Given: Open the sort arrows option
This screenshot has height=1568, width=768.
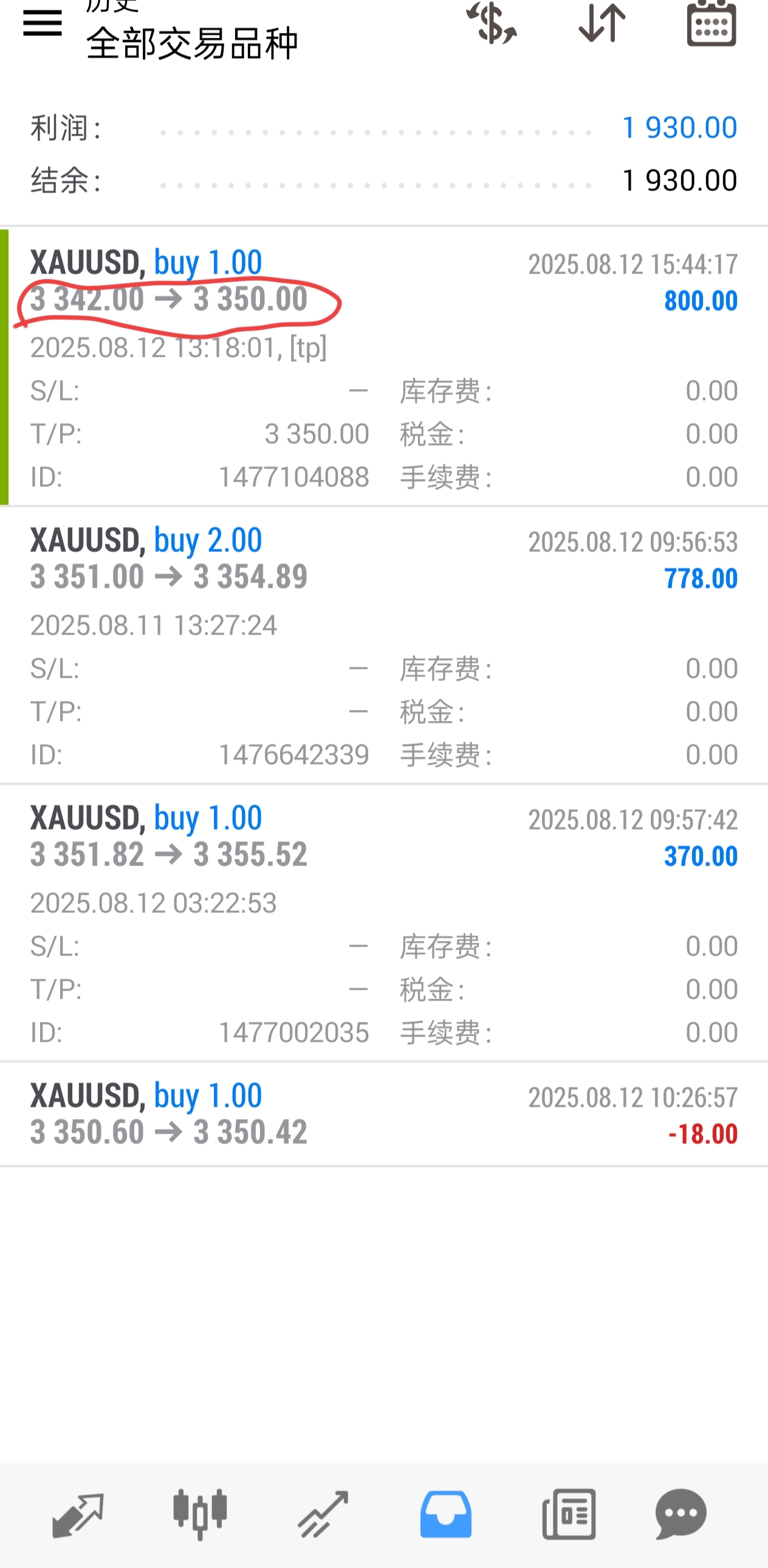Looking at the screenshot, I should (602, 23).
